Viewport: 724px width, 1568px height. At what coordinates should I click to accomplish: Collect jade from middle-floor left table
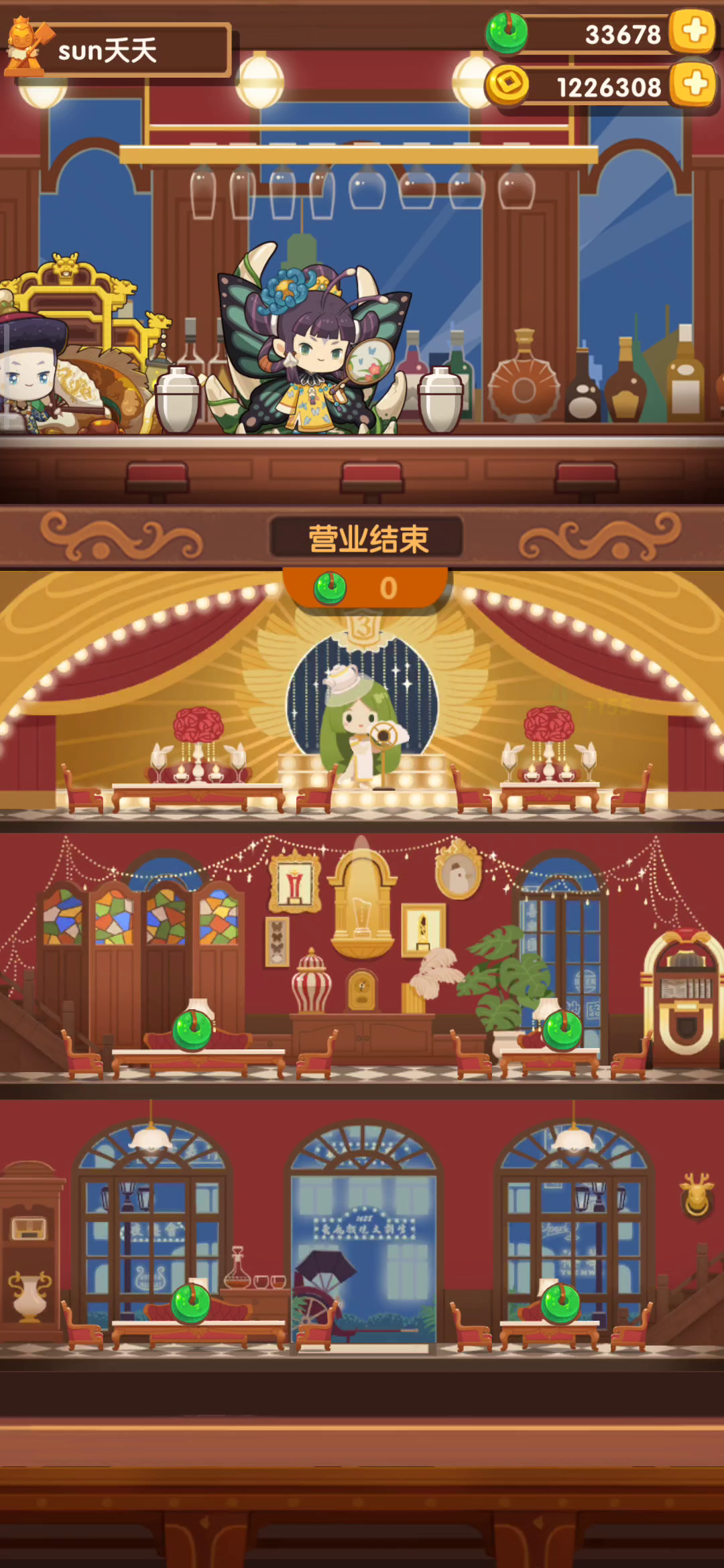pyautogui.click(x=193, y=1030)
